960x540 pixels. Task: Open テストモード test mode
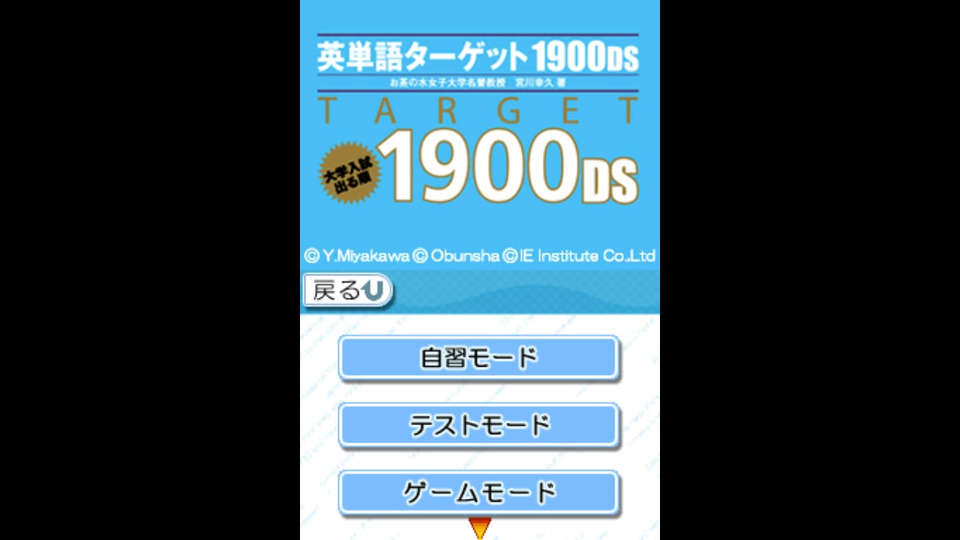click(479, 425)
